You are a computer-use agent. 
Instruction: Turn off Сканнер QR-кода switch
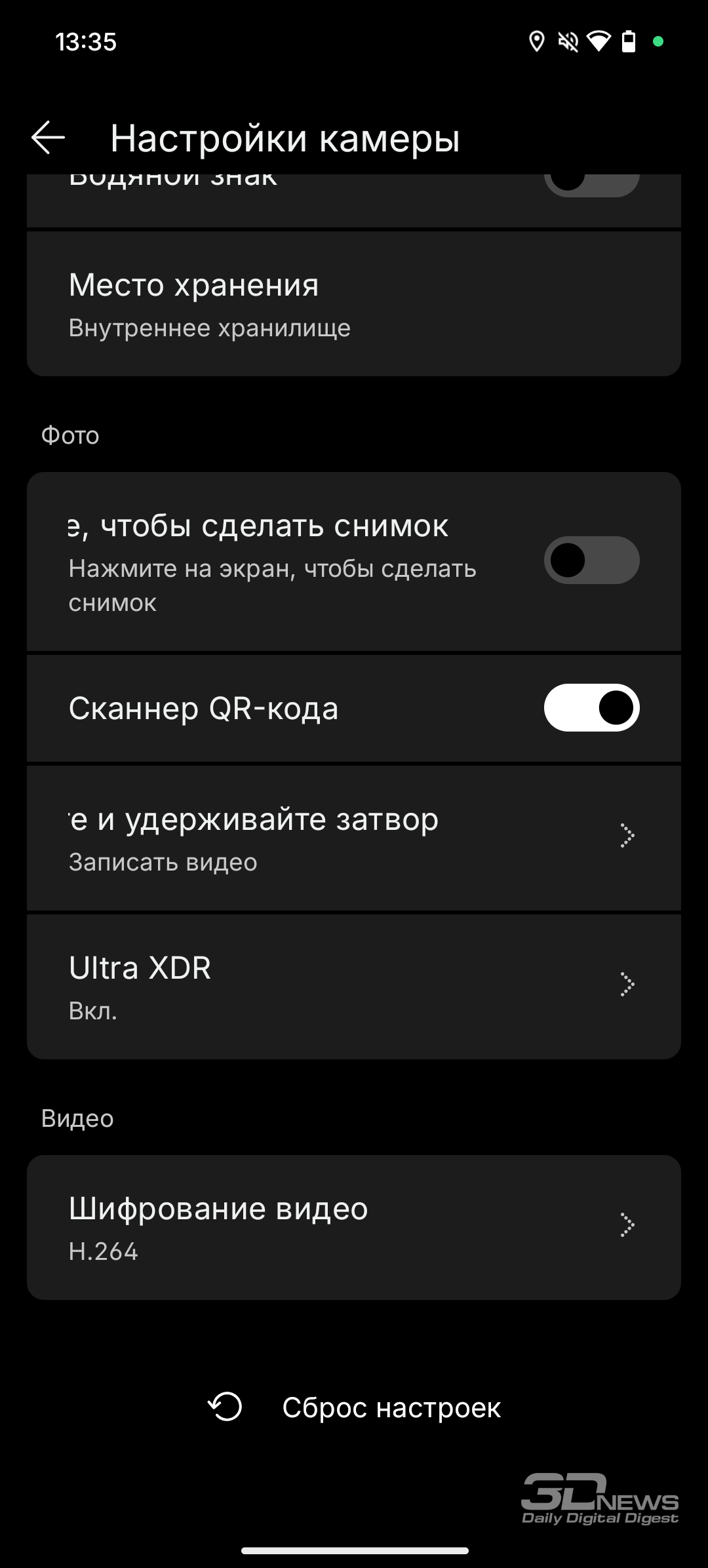point(591,708)
